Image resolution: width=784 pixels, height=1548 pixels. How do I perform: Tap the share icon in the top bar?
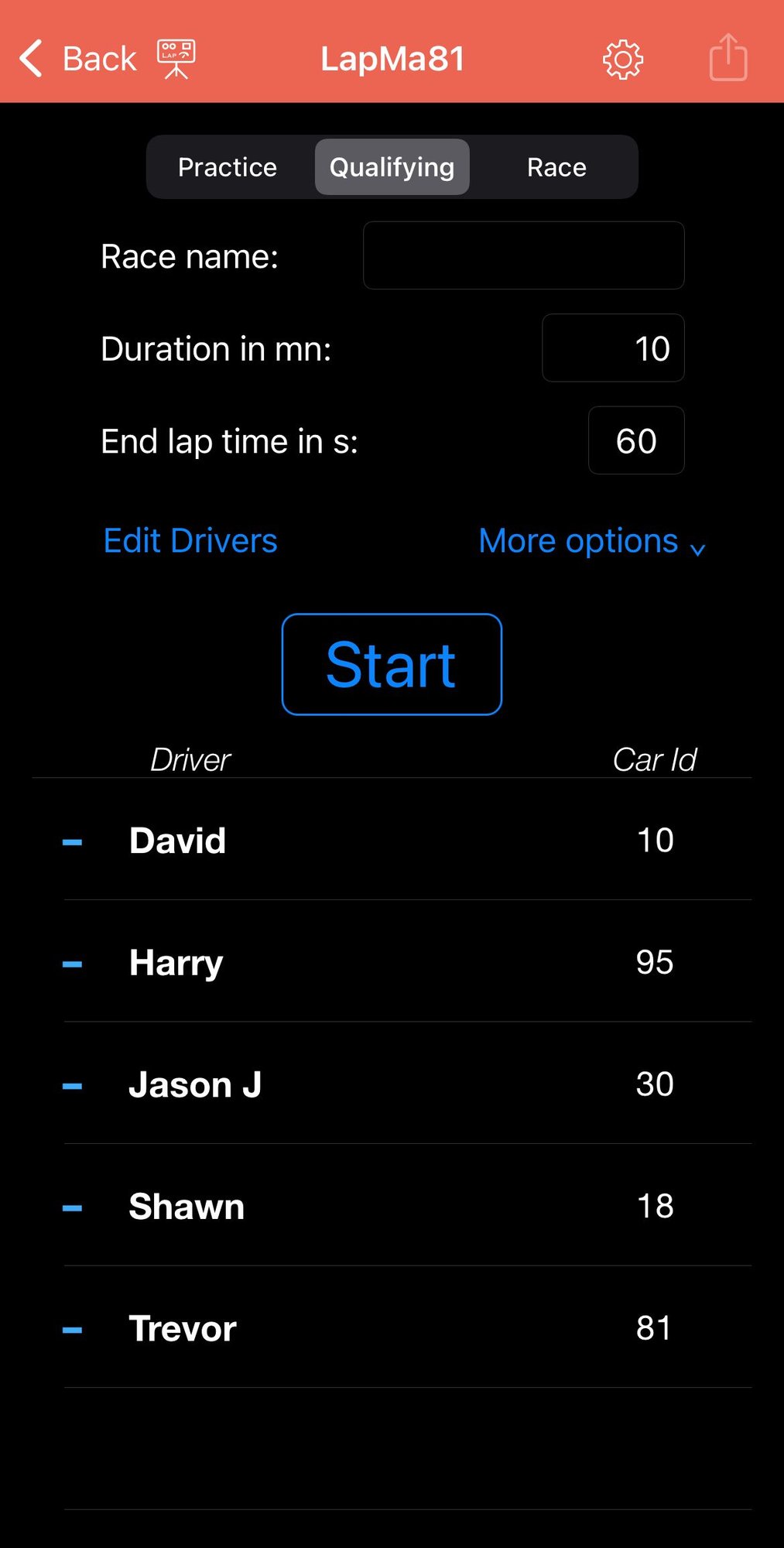(x=726, y=58)
